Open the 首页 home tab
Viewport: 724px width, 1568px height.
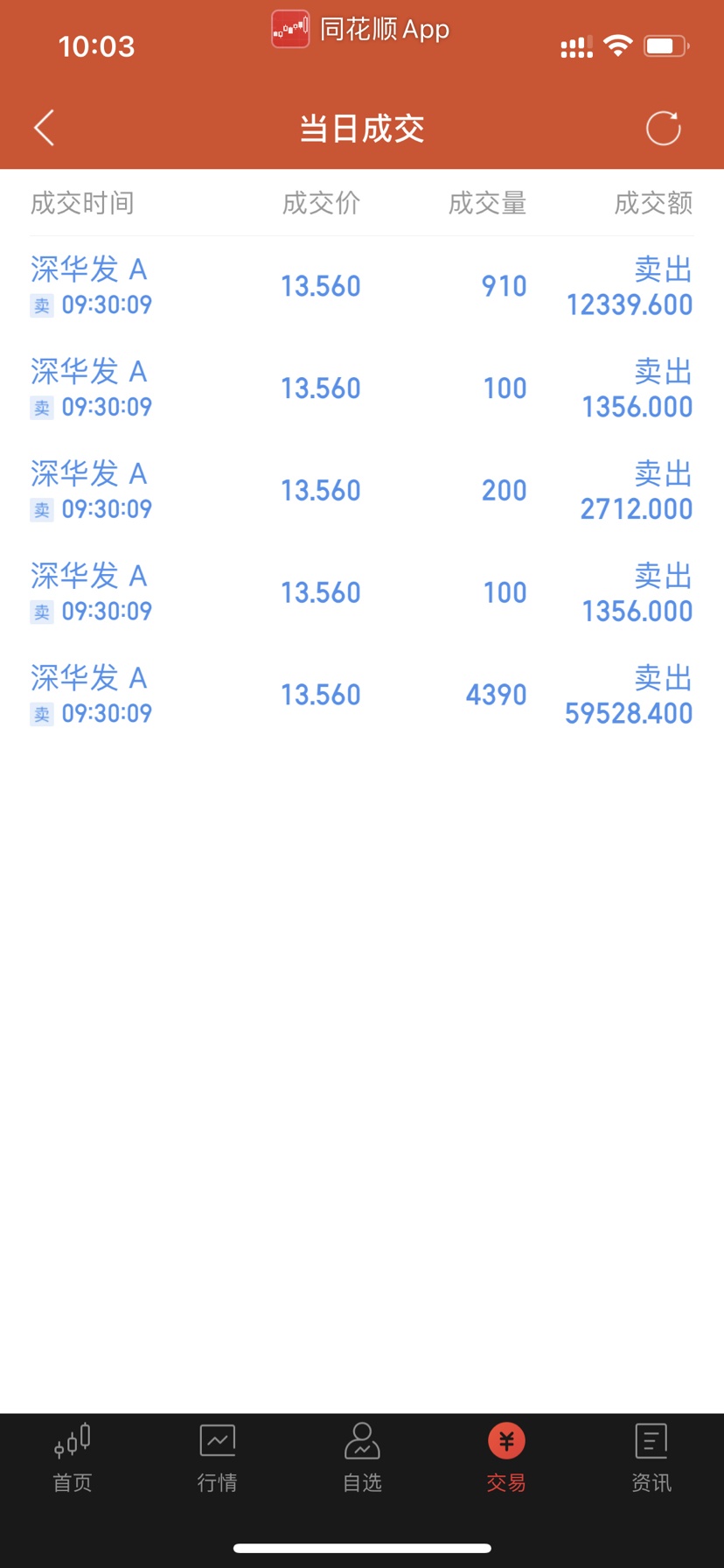click(73, 1458)
